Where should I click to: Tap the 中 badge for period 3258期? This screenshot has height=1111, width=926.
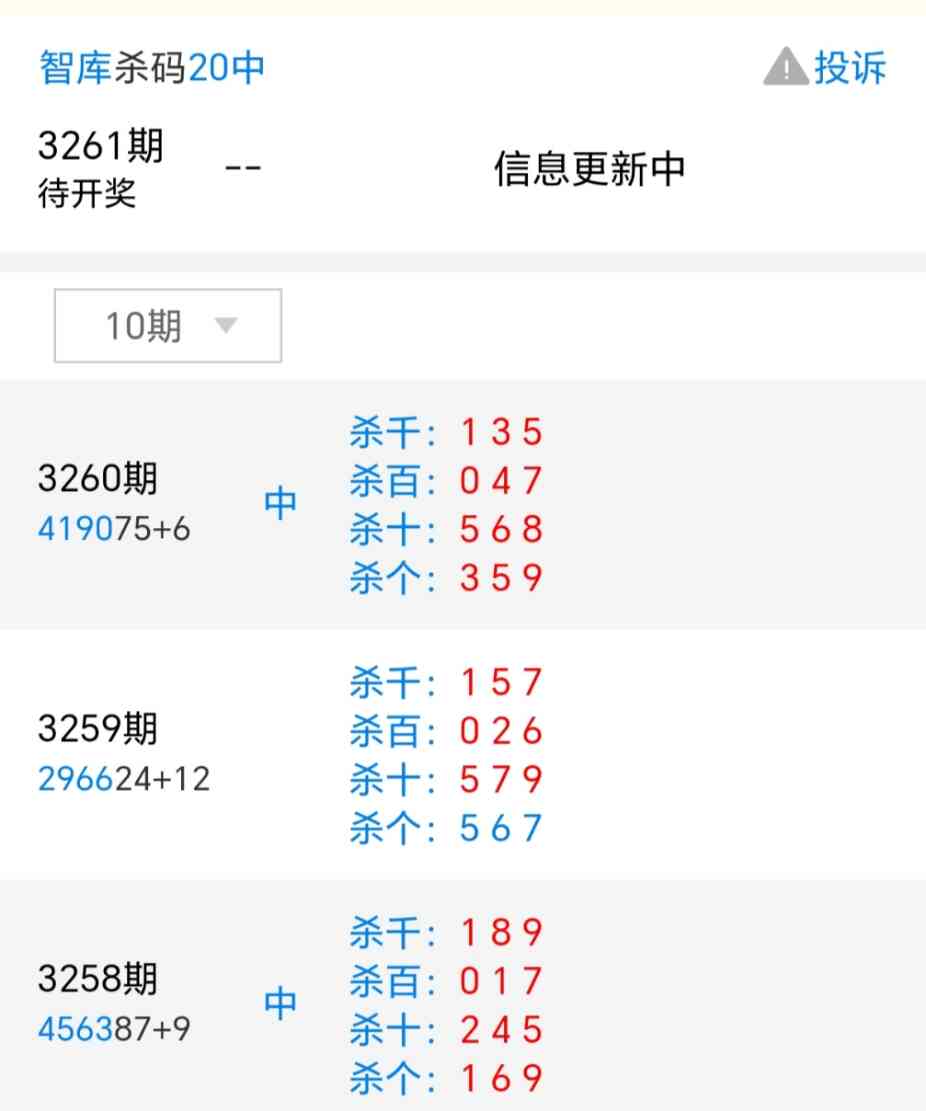point(281,1004)
